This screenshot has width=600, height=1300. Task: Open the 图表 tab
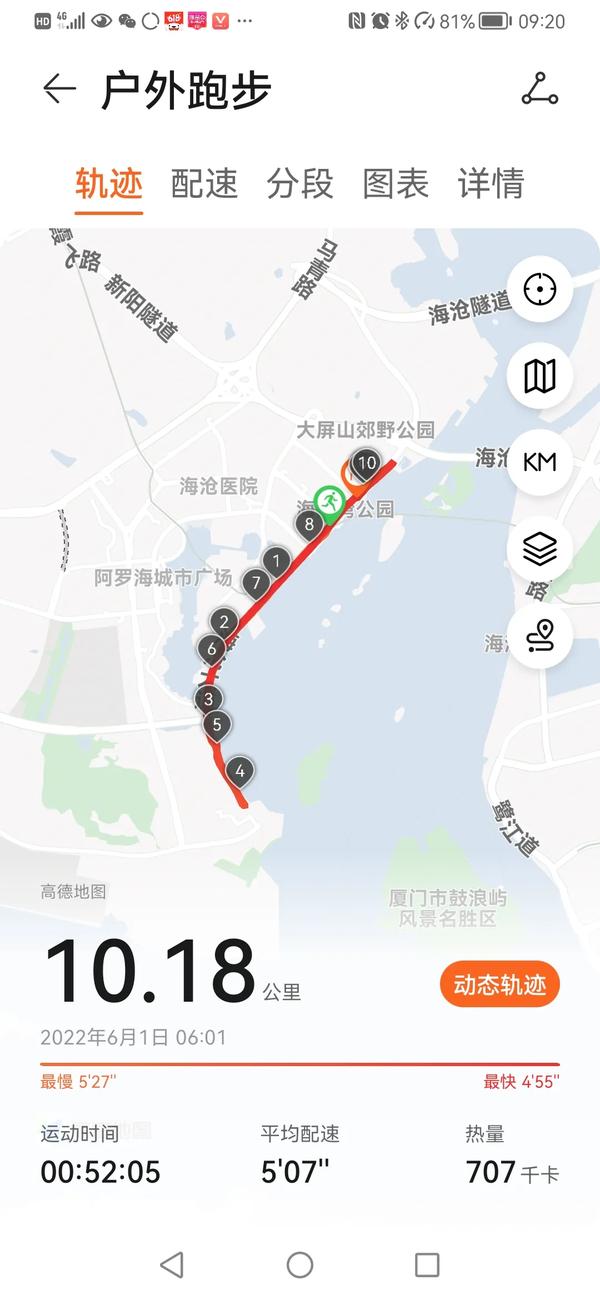pyautogui.click(x=396, y=183)
